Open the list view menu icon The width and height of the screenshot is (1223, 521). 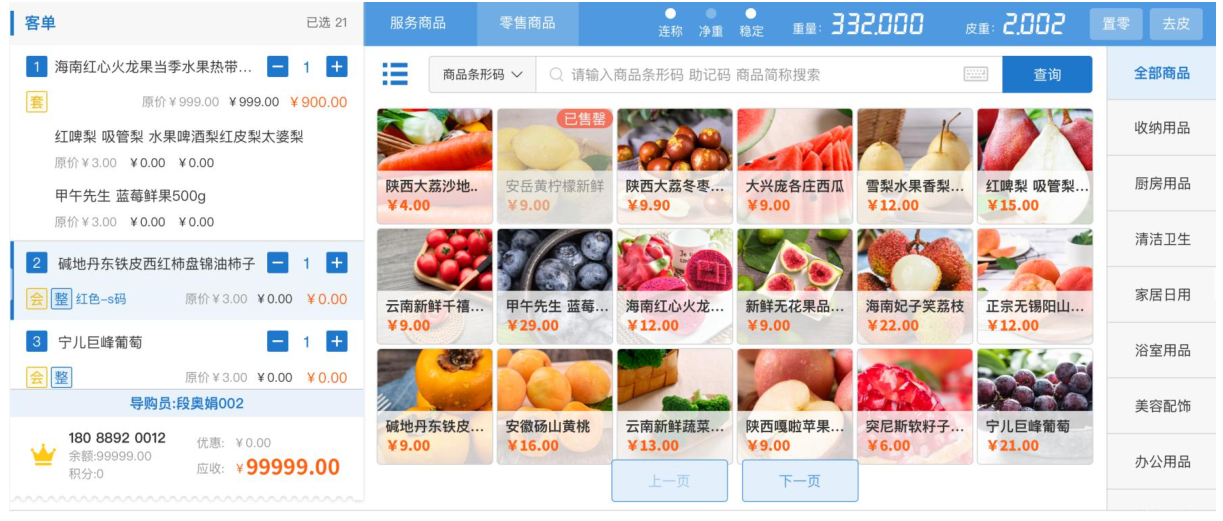[x=395, y=74]
